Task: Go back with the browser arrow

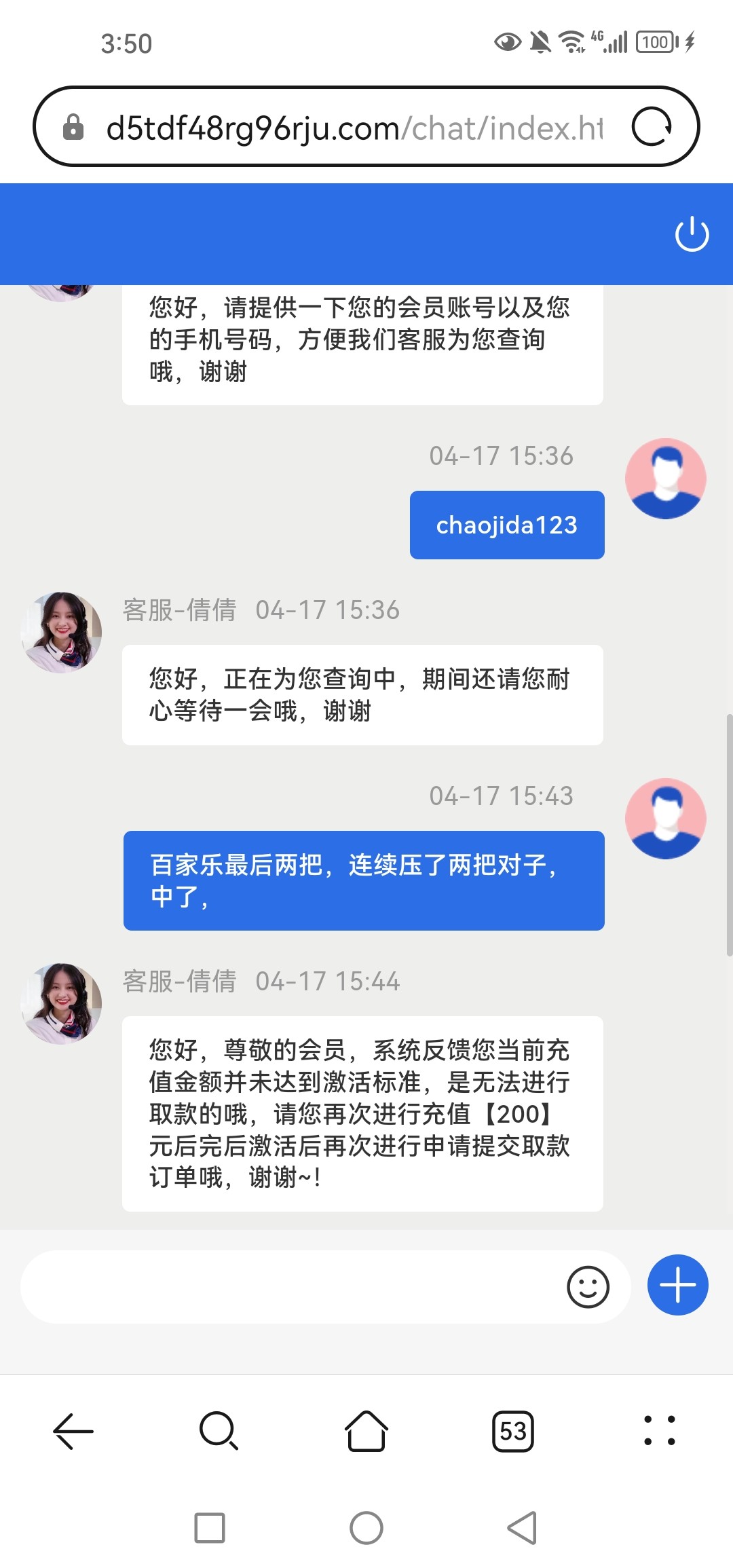Action: click(x=73, y=1431)
